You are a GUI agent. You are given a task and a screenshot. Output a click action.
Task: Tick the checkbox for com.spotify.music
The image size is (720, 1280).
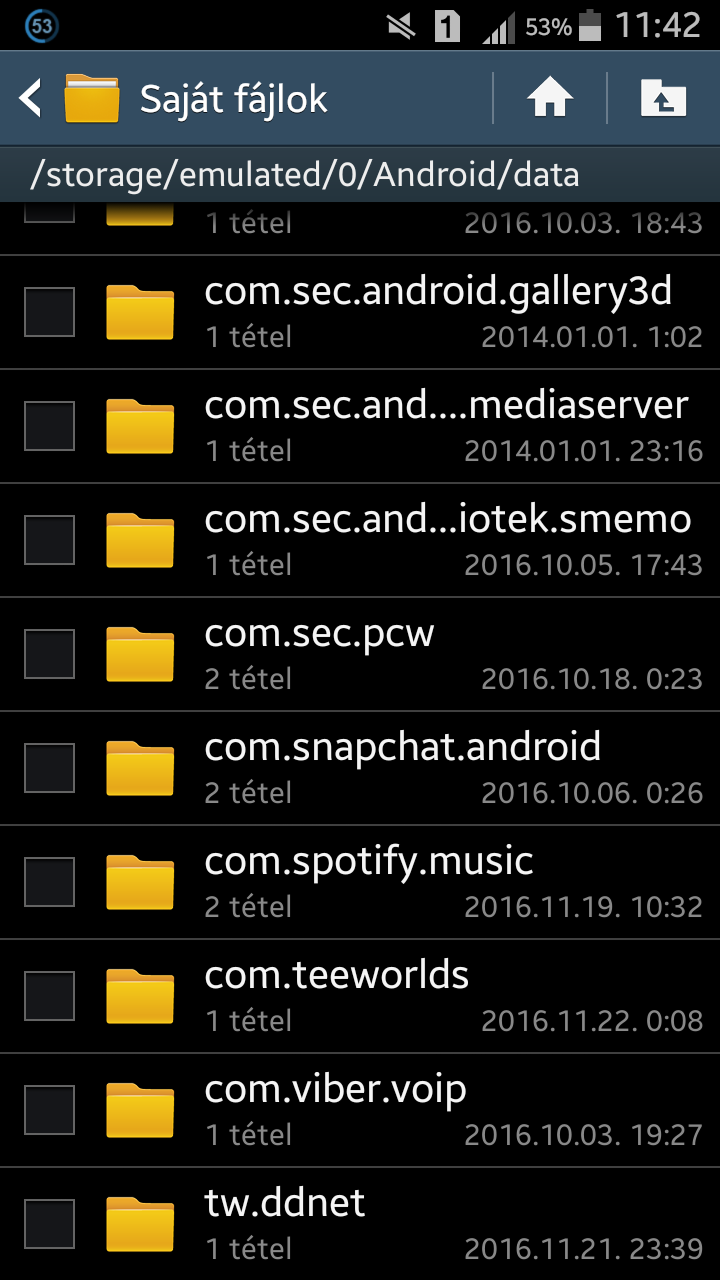click(x=49, y=883)
